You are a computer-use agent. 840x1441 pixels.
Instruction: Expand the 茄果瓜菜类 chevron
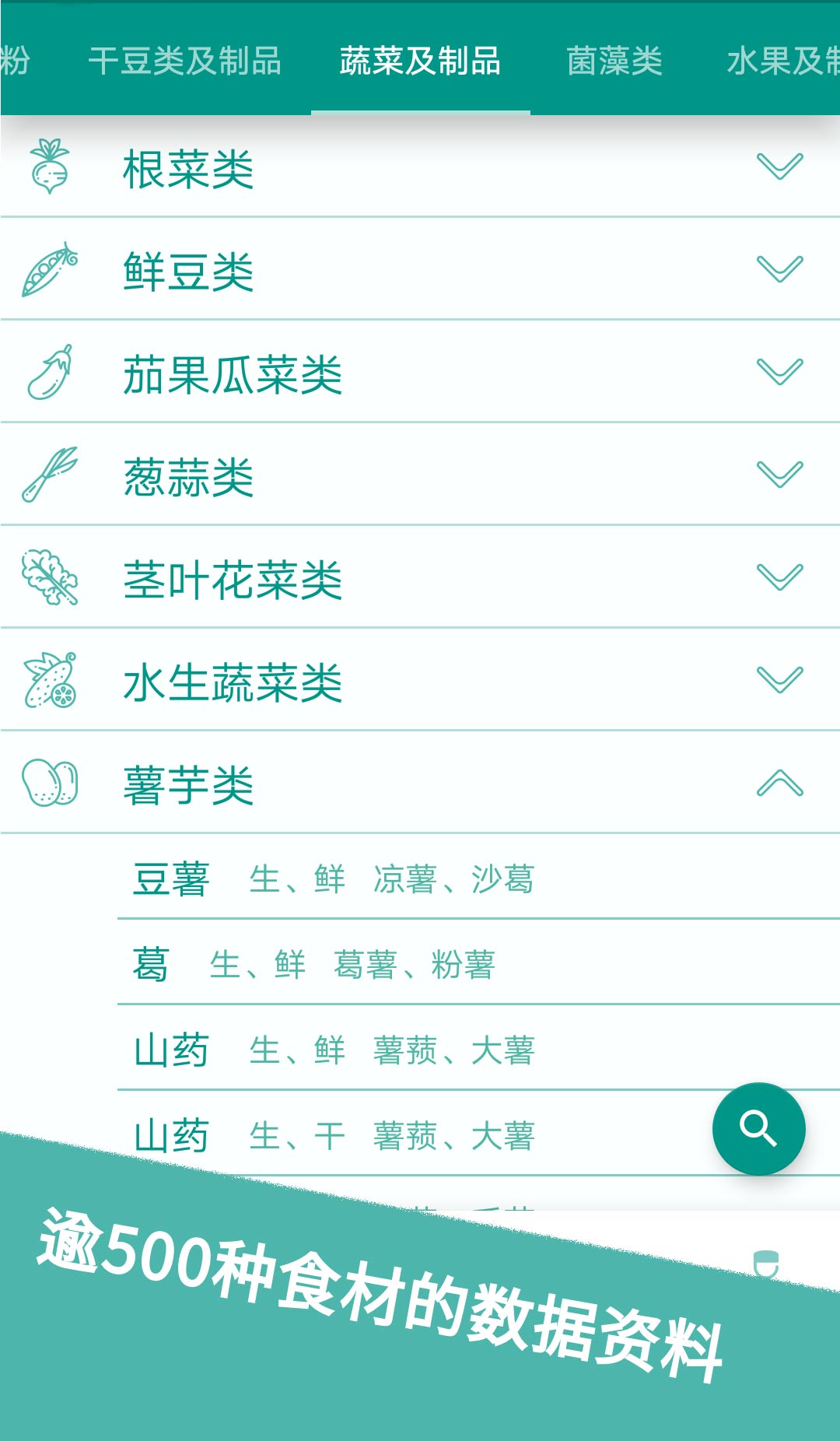779,372
